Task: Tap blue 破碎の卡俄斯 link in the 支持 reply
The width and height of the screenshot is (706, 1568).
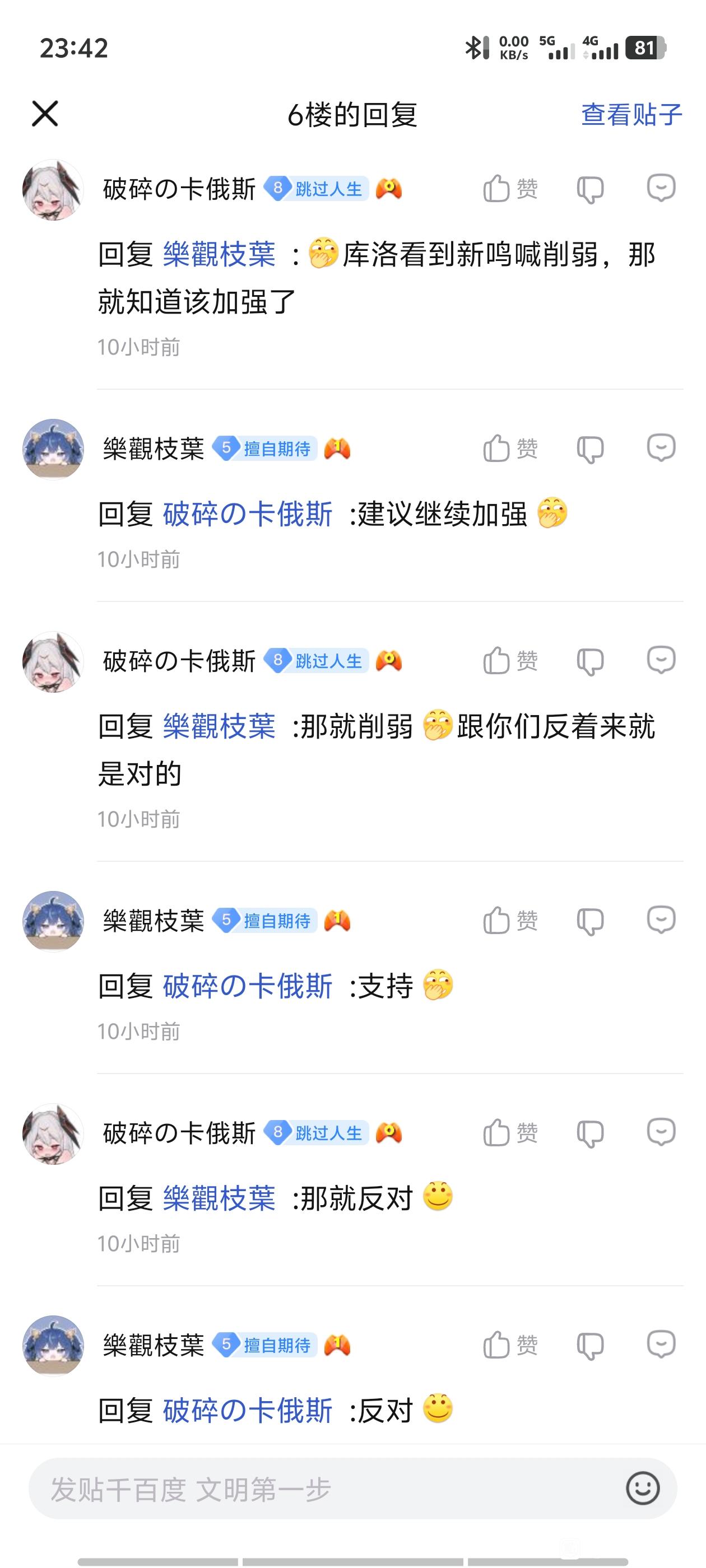Action: point(247,986)
